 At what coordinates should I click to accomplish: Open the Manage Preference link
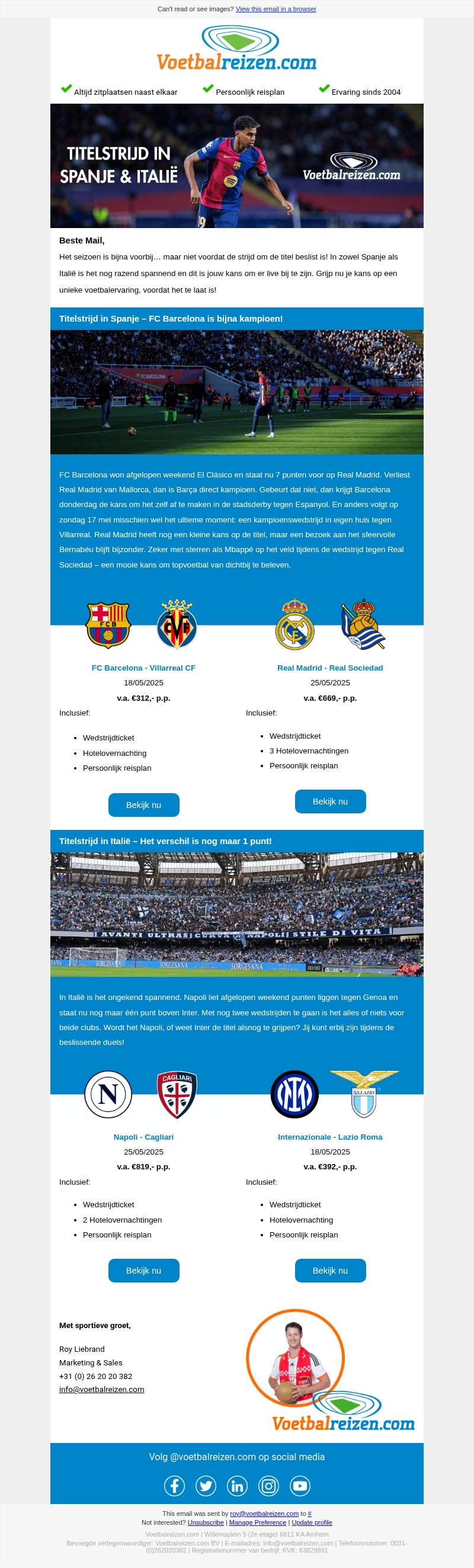click(x=257, y=1522)
